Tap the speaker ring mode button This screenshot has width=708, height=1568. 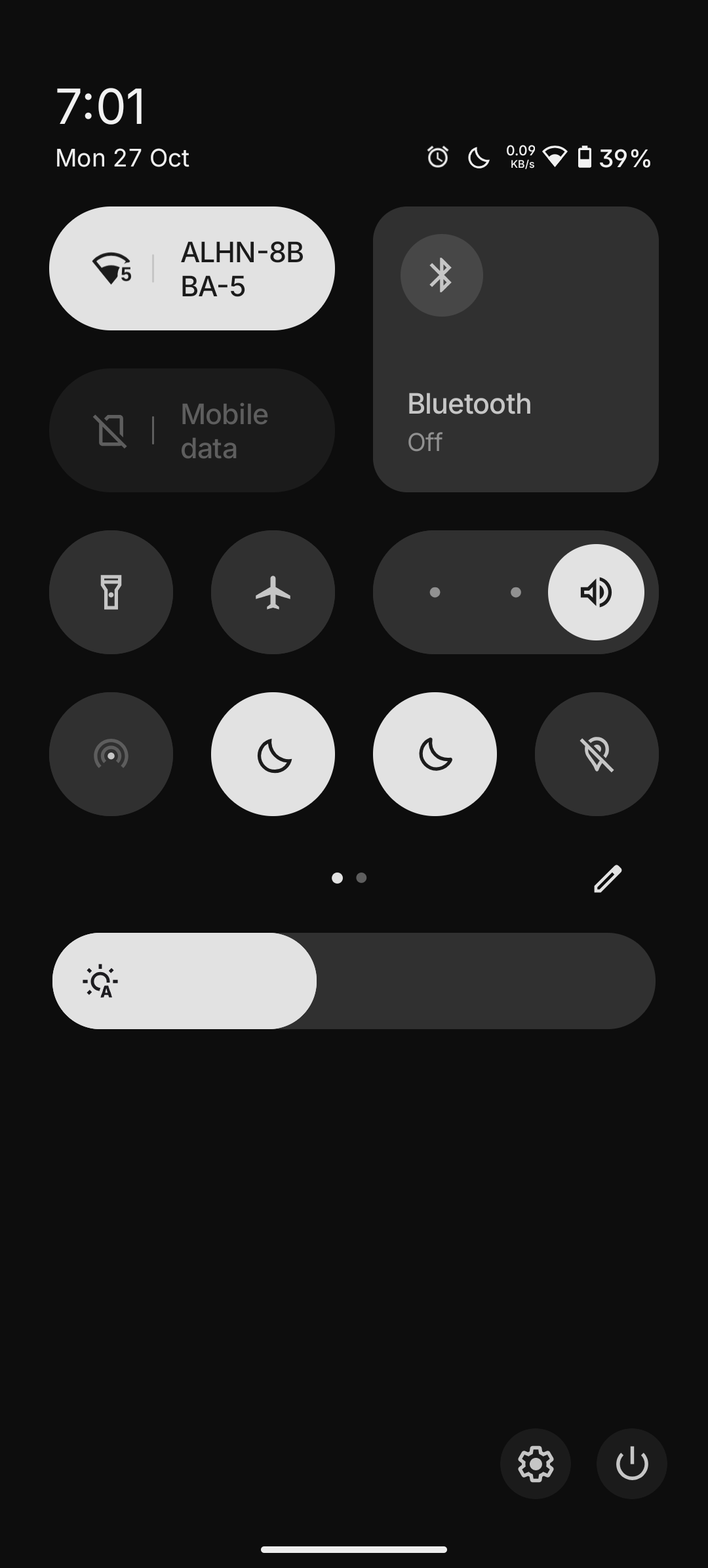pyautogui.click(x=596, y=593)
